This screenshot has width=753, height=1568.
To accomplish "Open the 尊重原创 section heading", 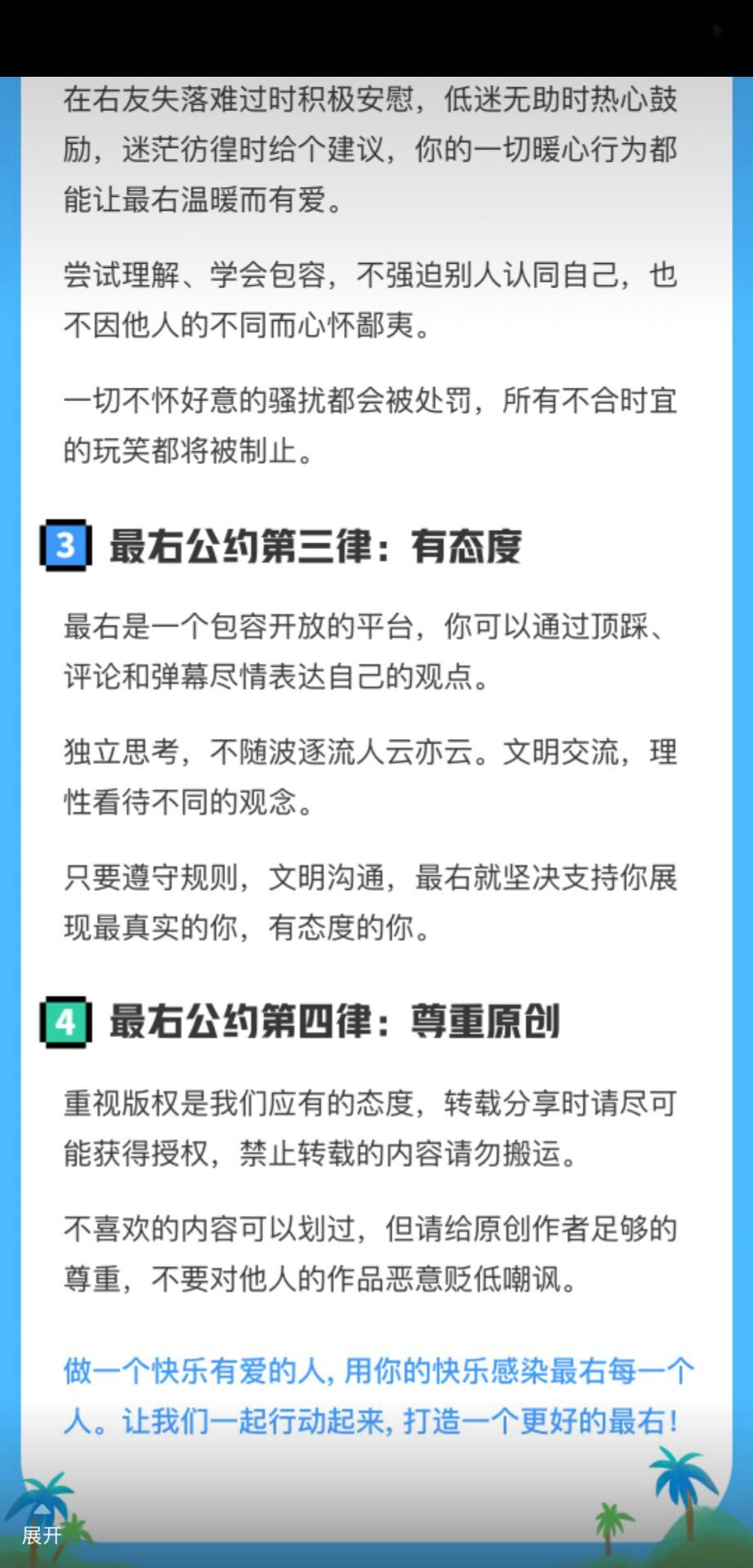I will [x=484, y=1019].
